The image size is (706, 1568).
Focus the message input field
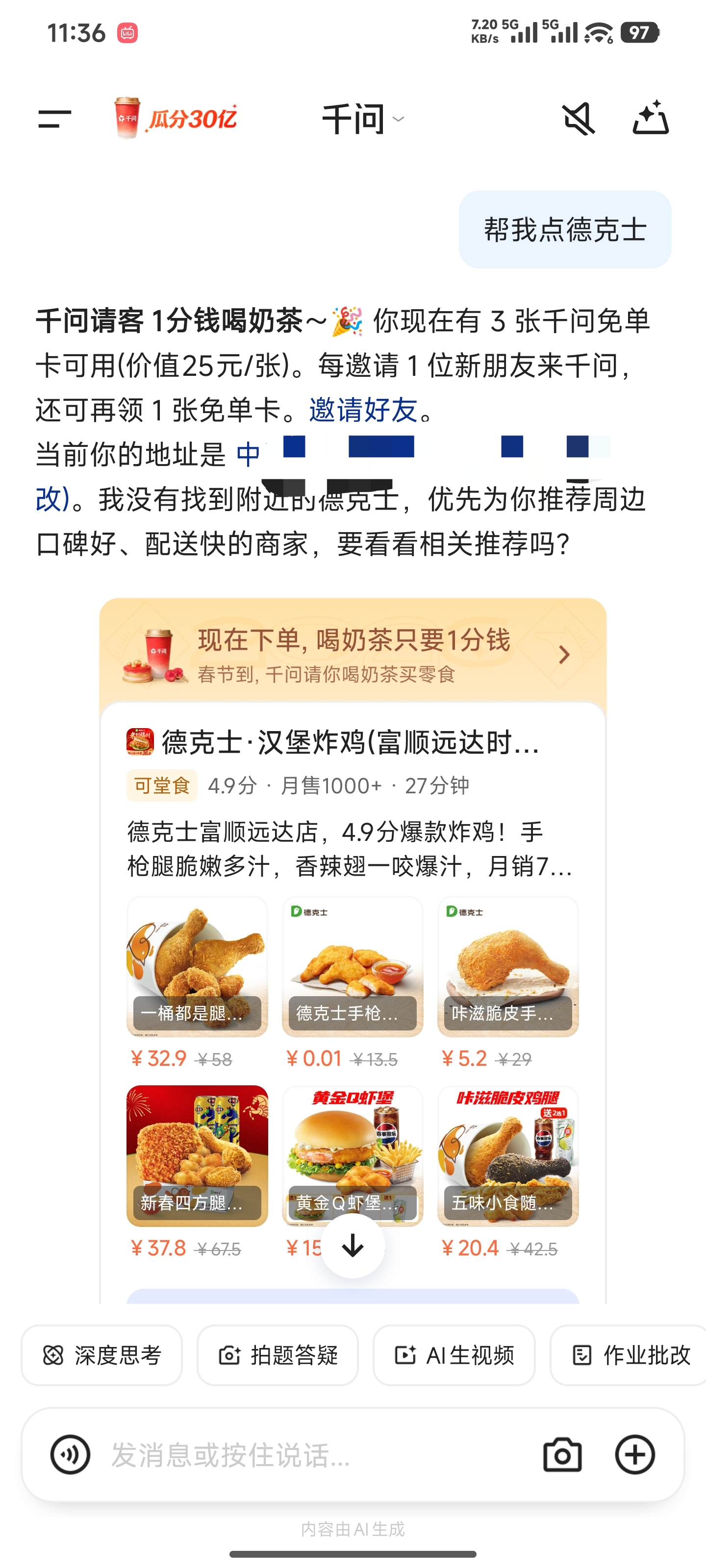[304, 1455]
